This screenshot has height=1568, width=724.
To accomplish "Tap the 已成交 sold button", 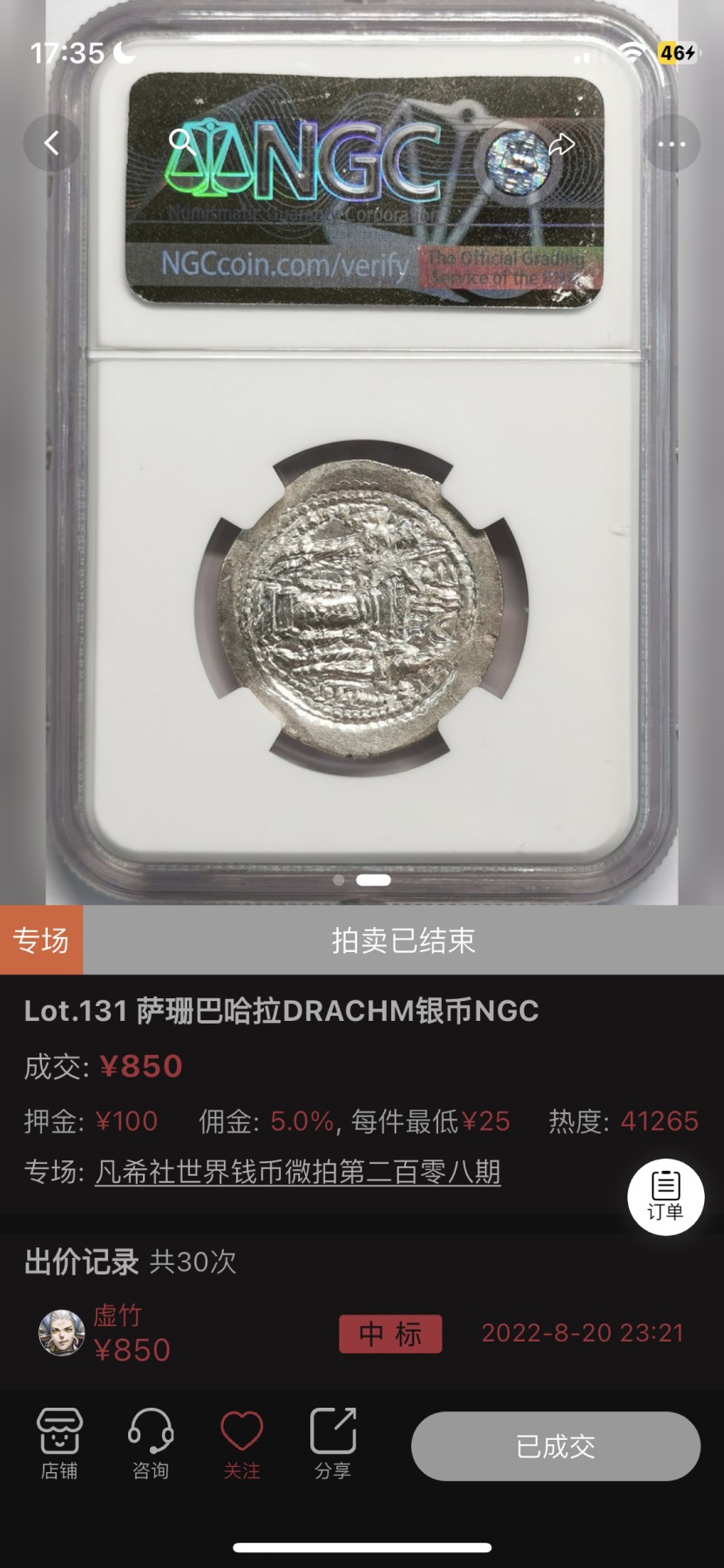I will pyautogui.click(x=555, y=1446).
